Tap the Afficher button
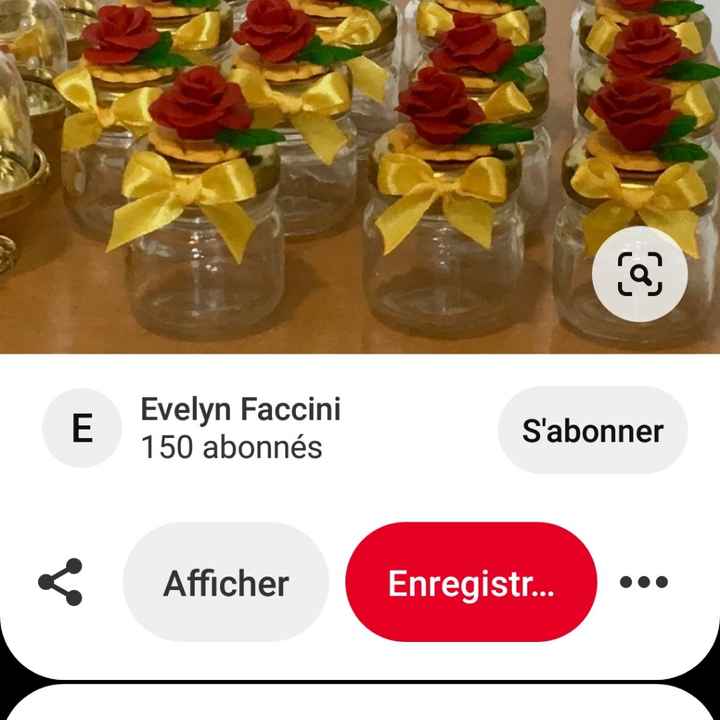Viewport: 720px width, 720px height. click(226, 583)
